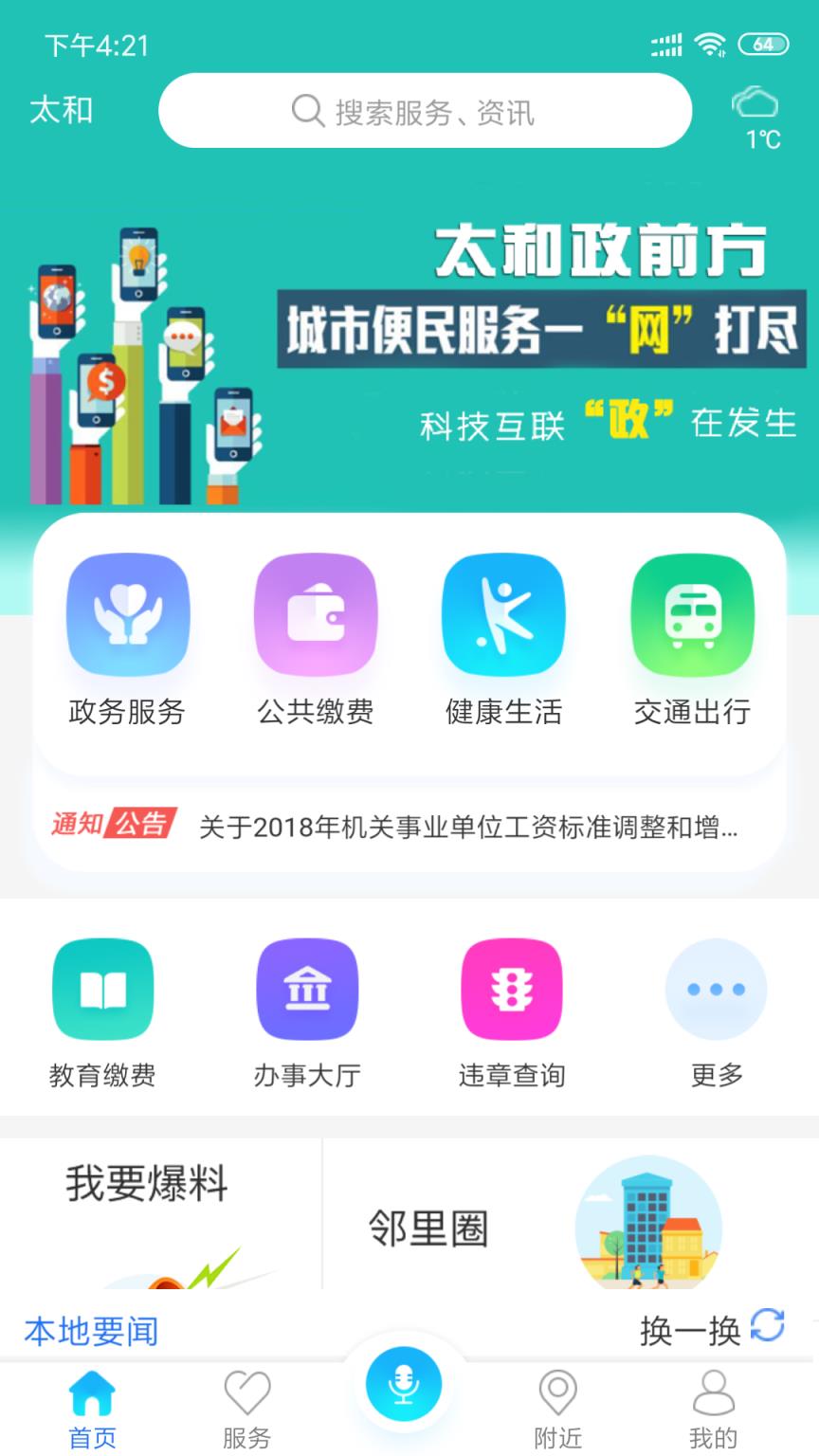Tap the search bar for services

click(x=424, y=110)
